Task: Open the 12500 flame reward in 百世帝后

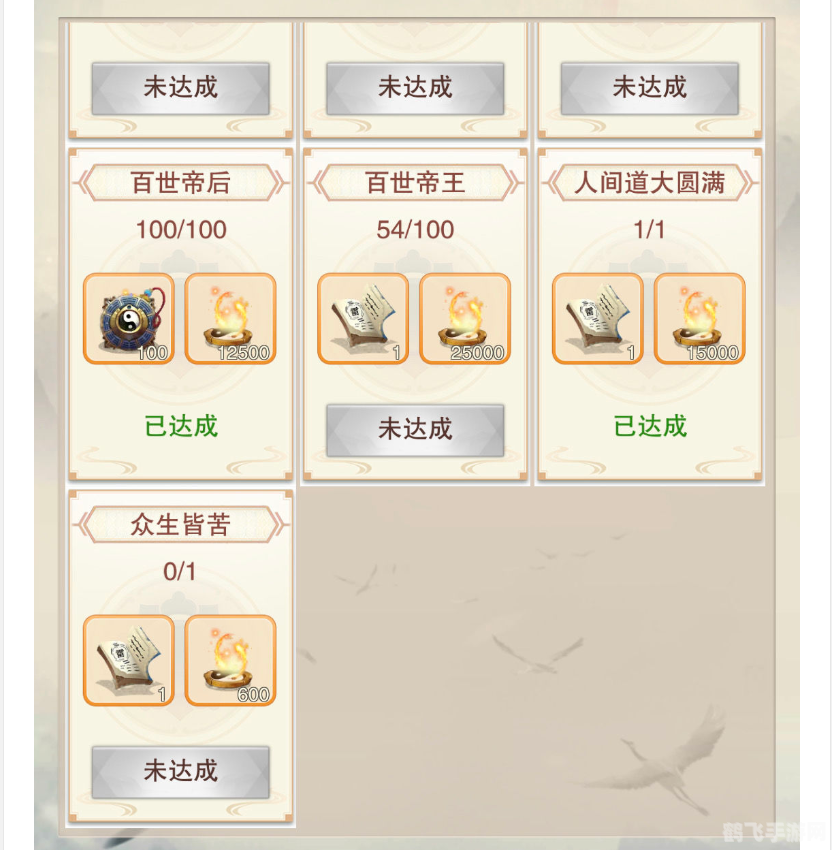Action: point(231,319)
